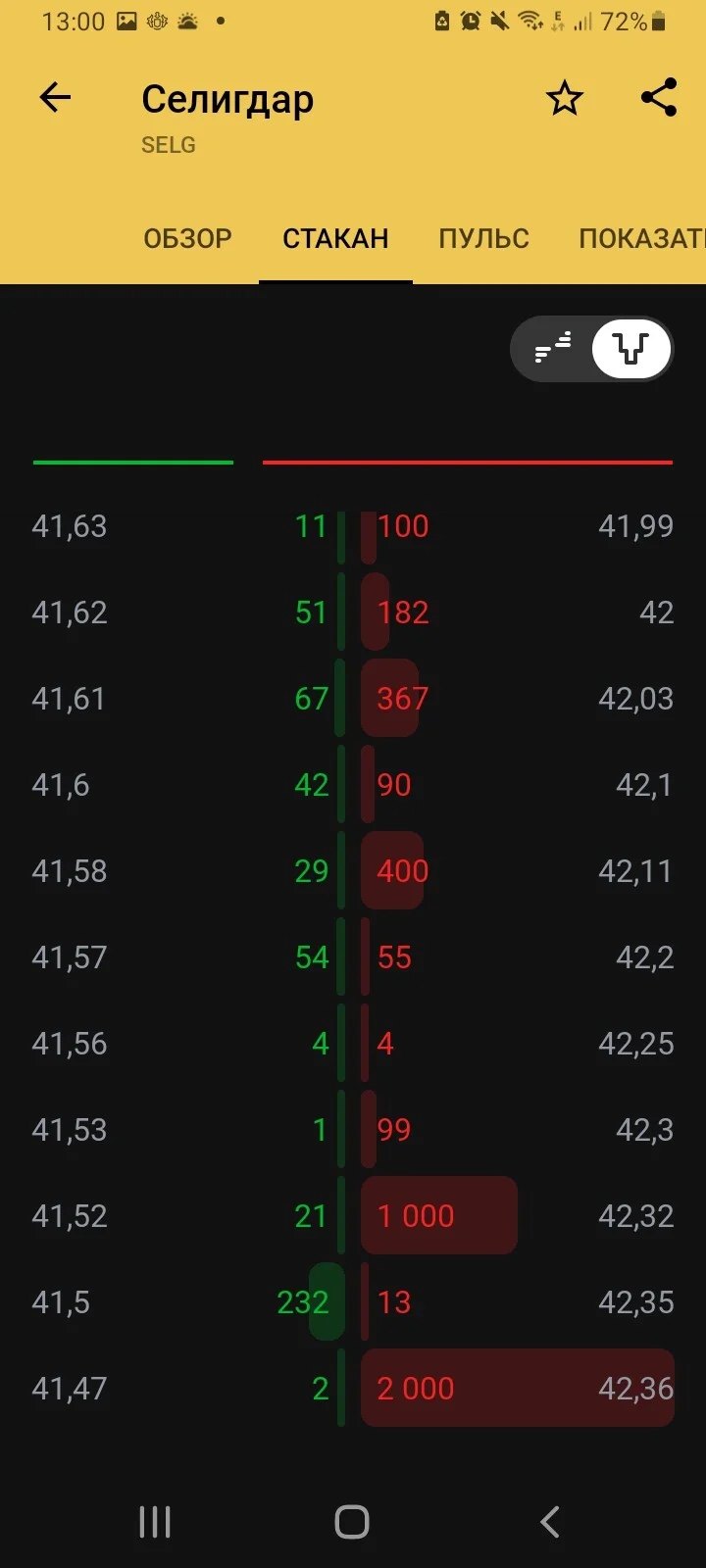
Task: Open the ПУЛЬС tab
Action: tap(483, 238)
